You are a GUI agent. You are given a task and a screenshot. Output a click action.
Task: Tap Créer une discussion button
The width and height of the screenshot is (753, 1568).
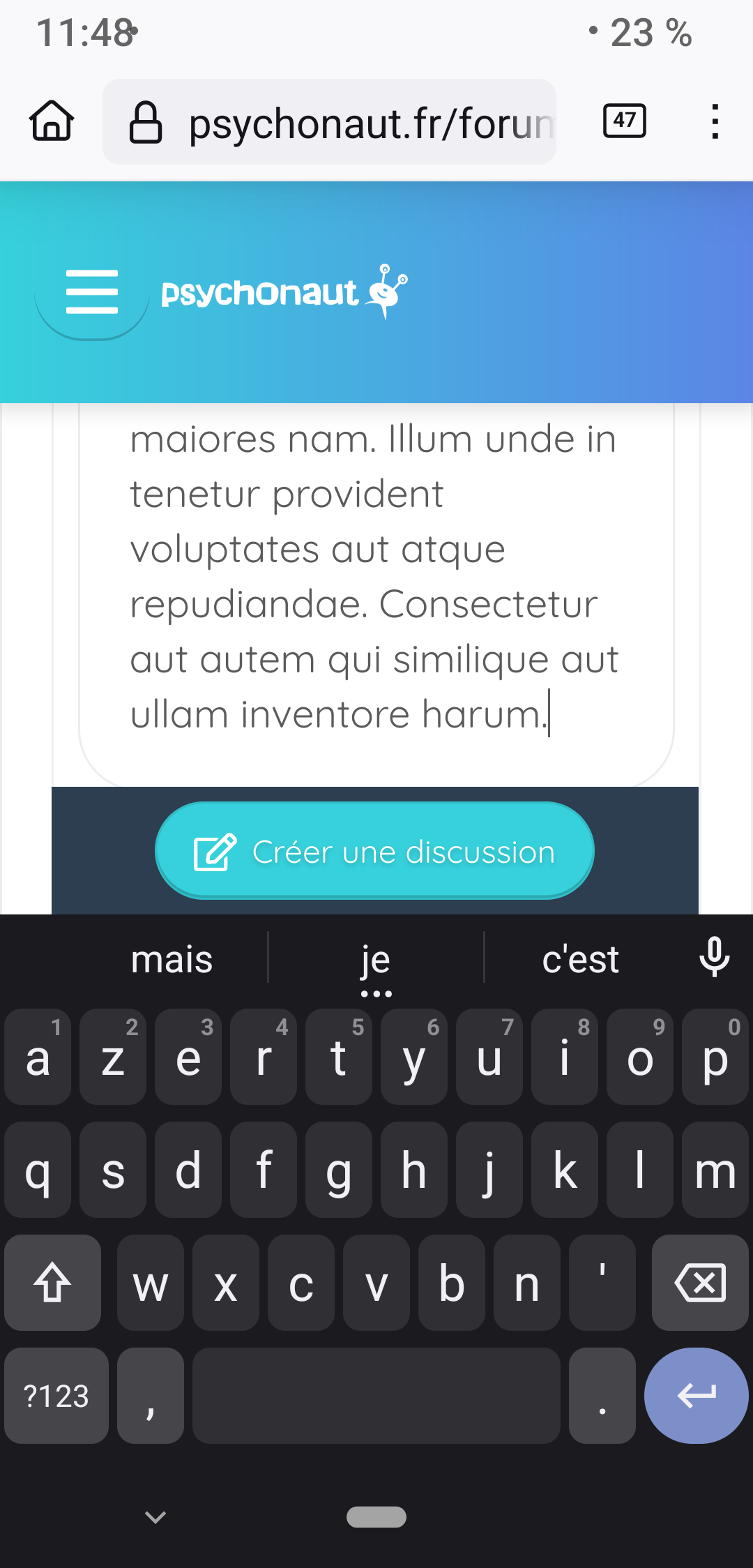tap(374, 851)
